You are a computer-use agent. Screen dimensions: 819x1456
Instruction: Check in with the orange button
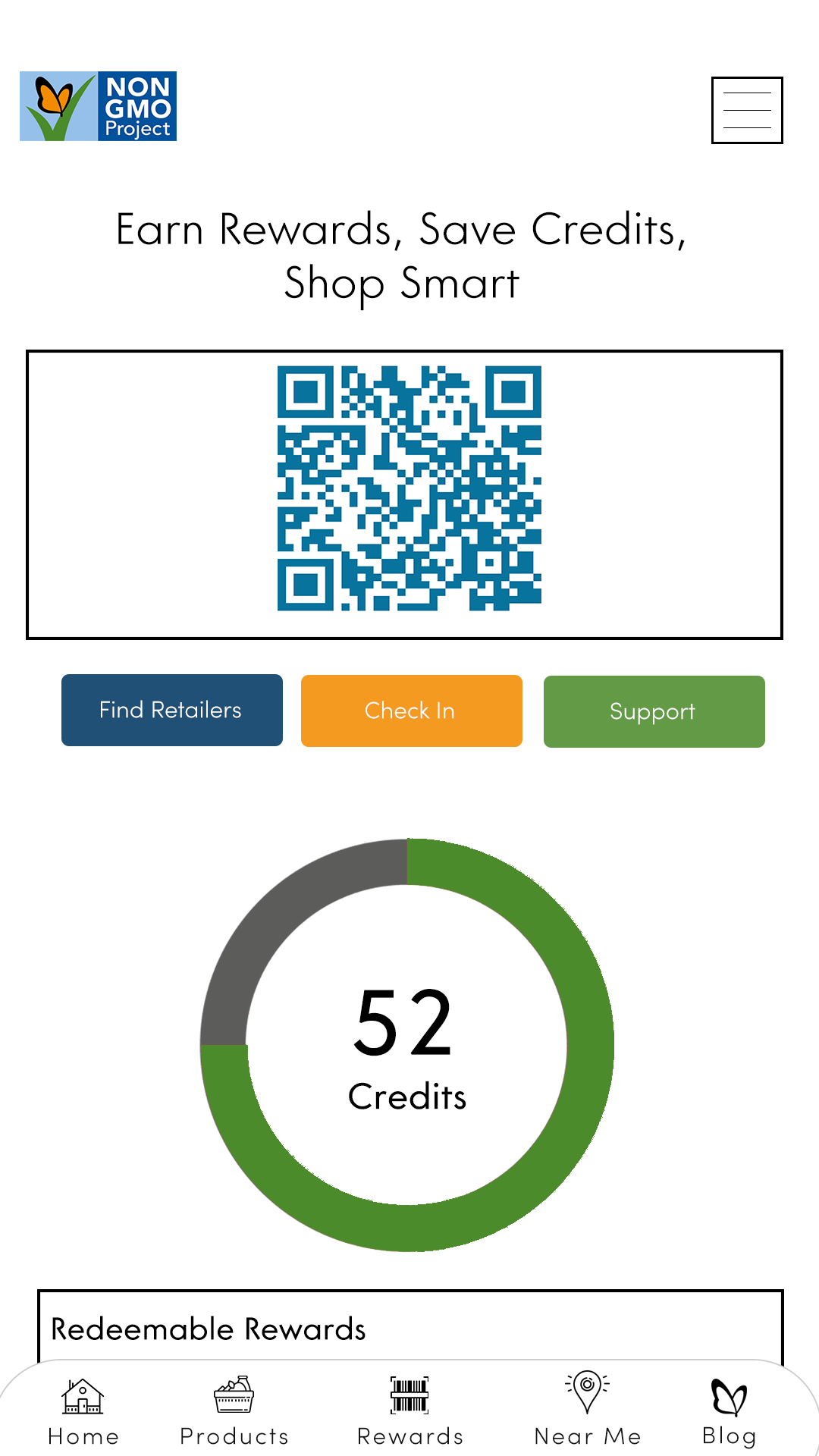[411, 711]
